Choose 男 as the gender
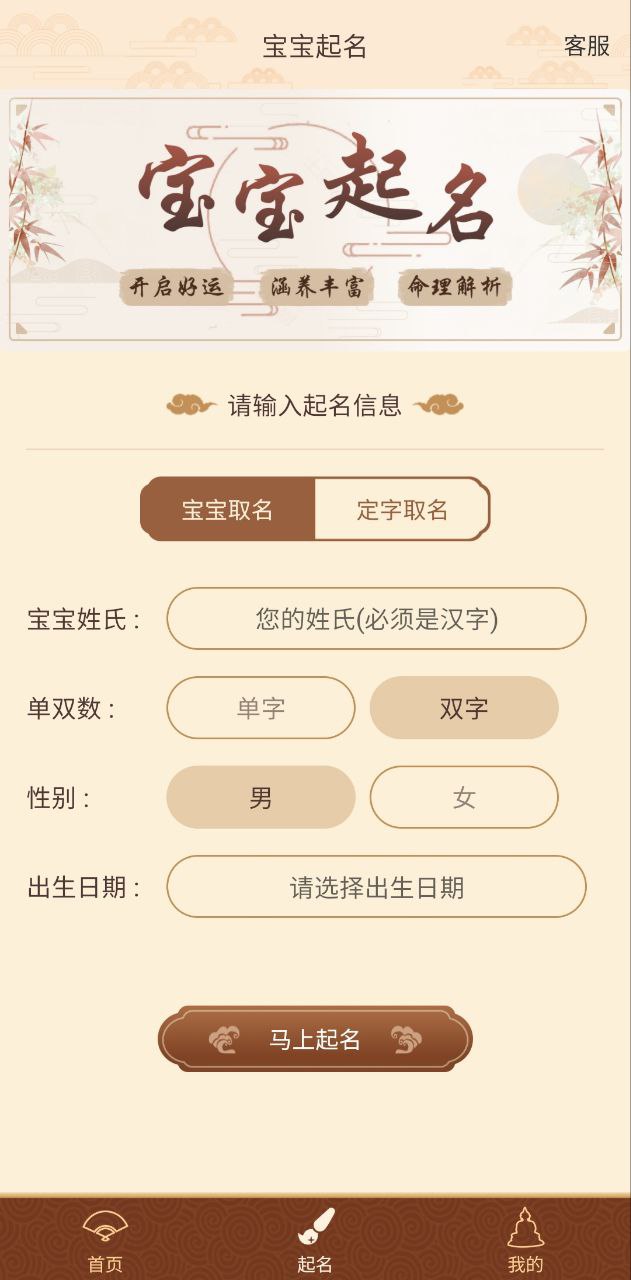The height and width of the screenshot is (1280, 631). click(x=261, y=798)
